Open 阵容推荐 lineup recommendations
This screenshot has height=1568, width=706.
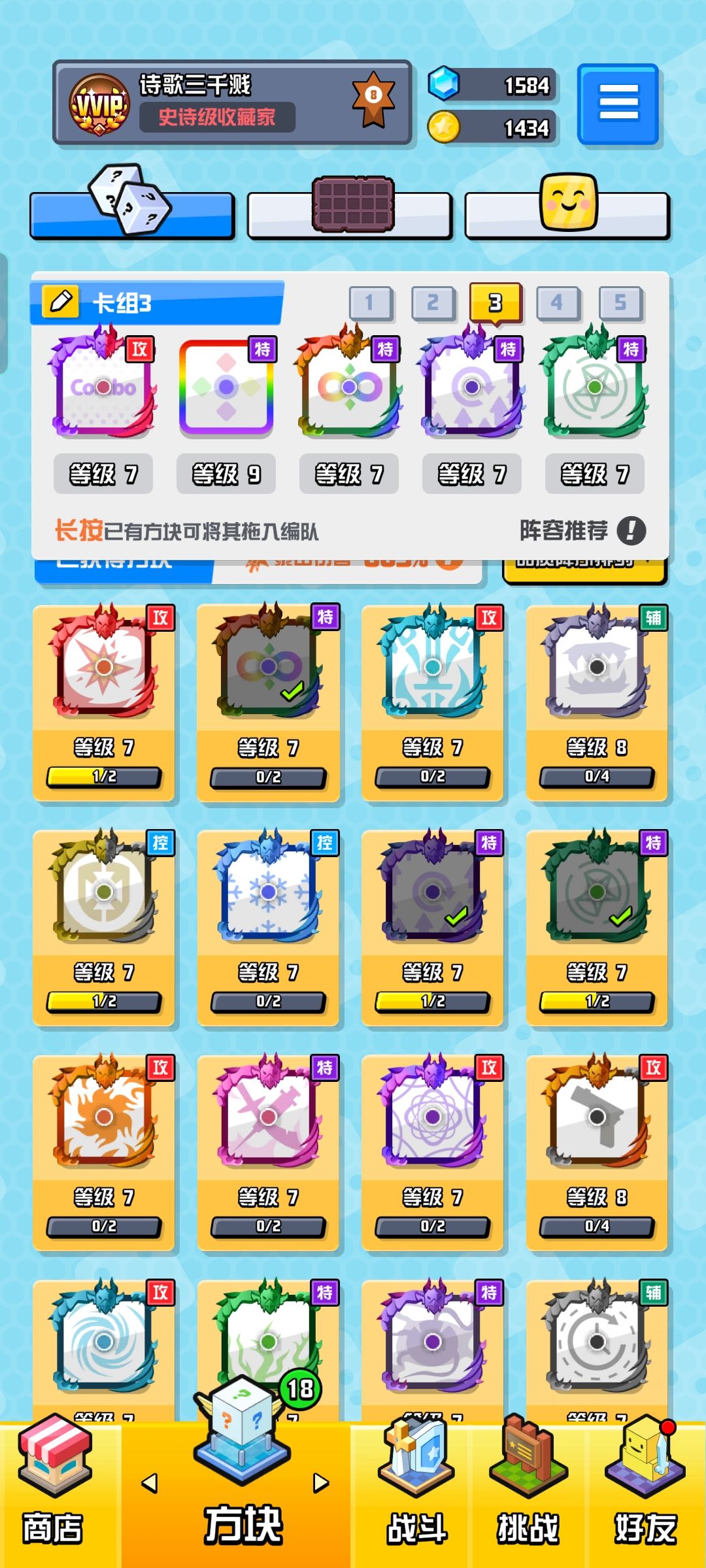[582, 531]
